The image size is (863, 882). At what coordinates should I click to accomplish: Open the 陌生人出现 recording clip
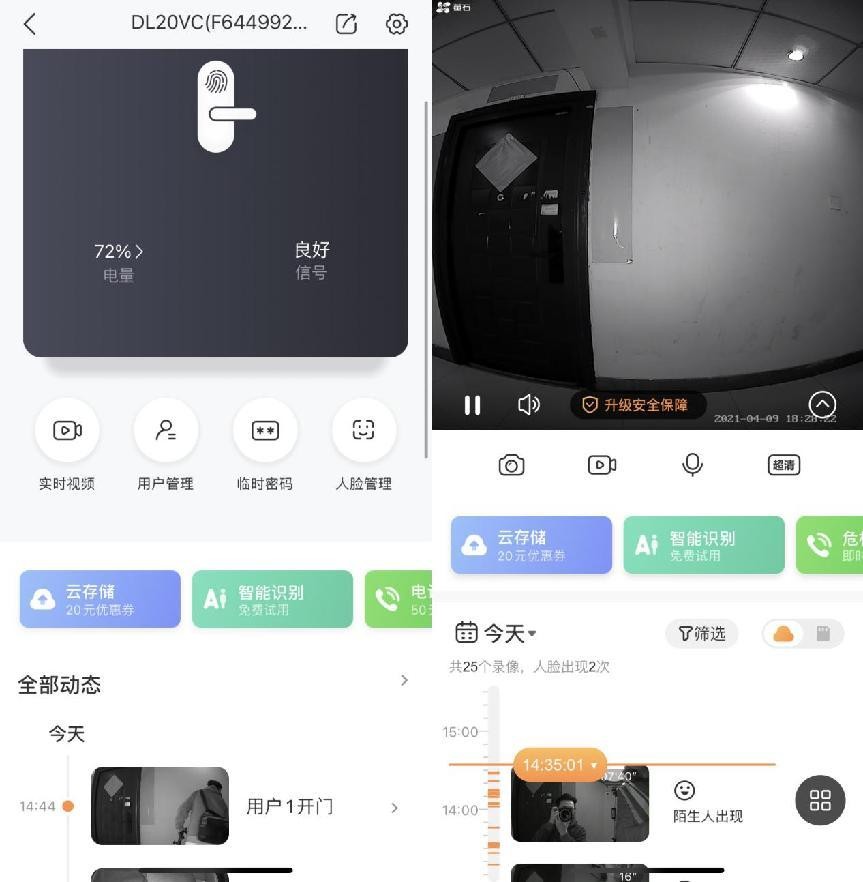(580, 804)
